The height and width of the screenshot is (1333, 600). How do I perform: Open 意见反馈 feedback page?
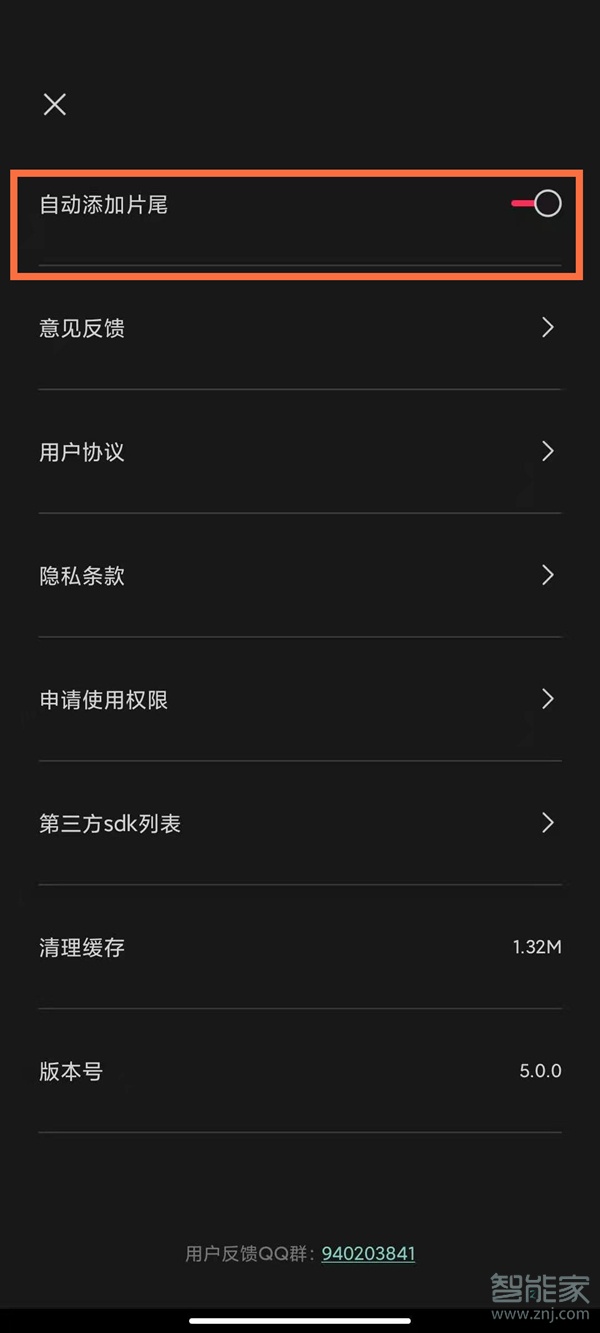(x=300, y=328)
